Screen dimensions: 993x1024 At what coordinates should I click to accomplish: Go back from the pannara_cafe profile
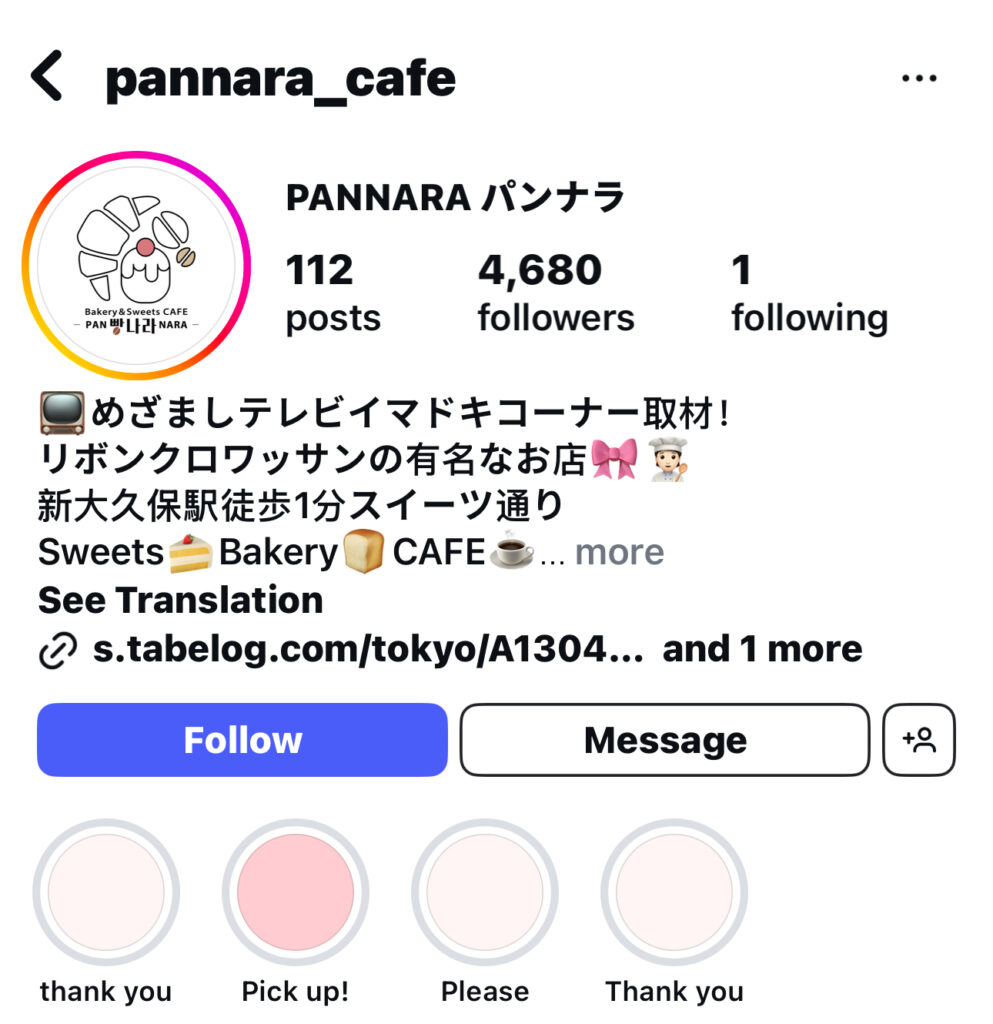pos(46,78)
